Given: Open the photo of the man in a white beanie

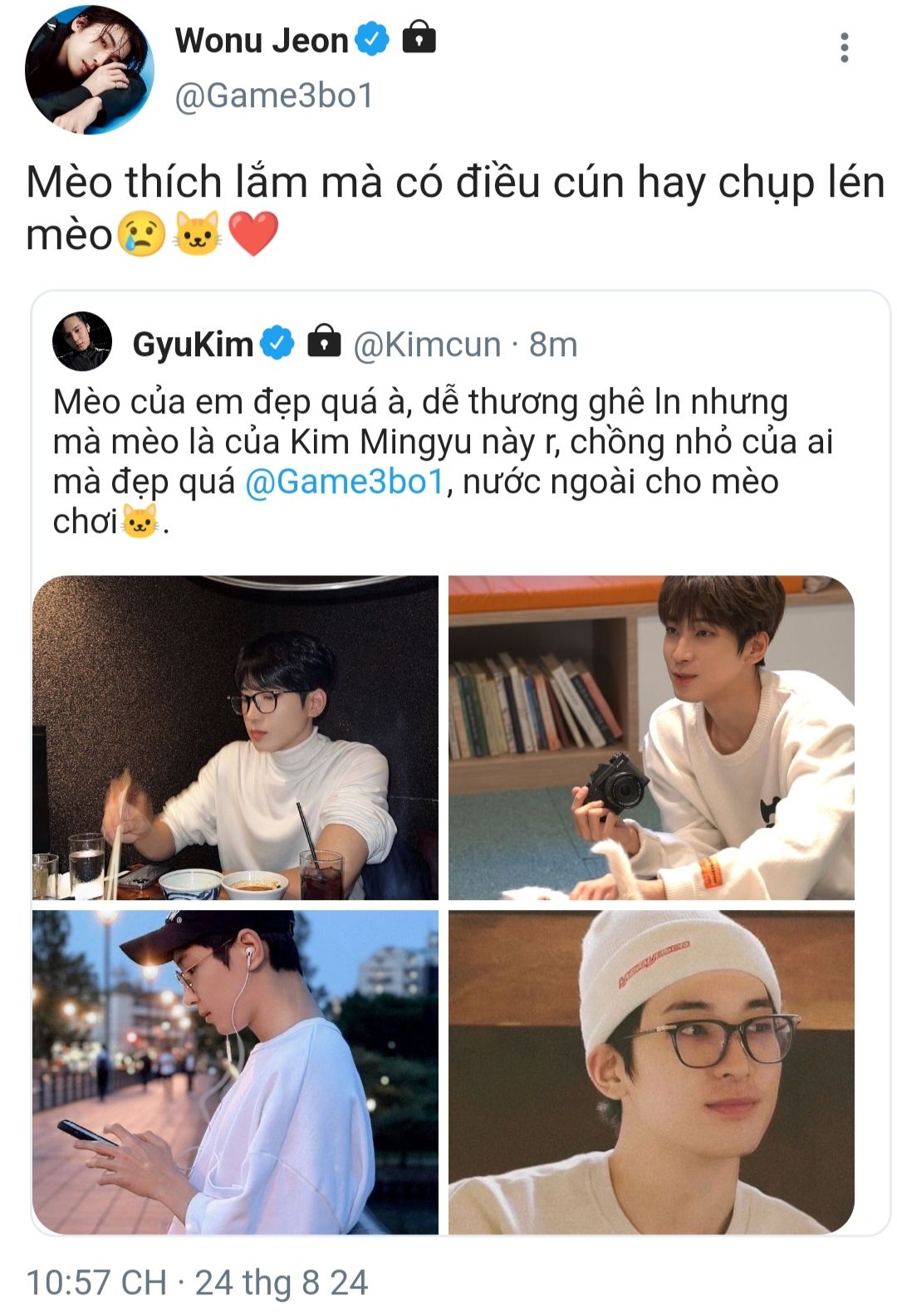Looking at the screenshot, I should click(x=651, y=1071).
